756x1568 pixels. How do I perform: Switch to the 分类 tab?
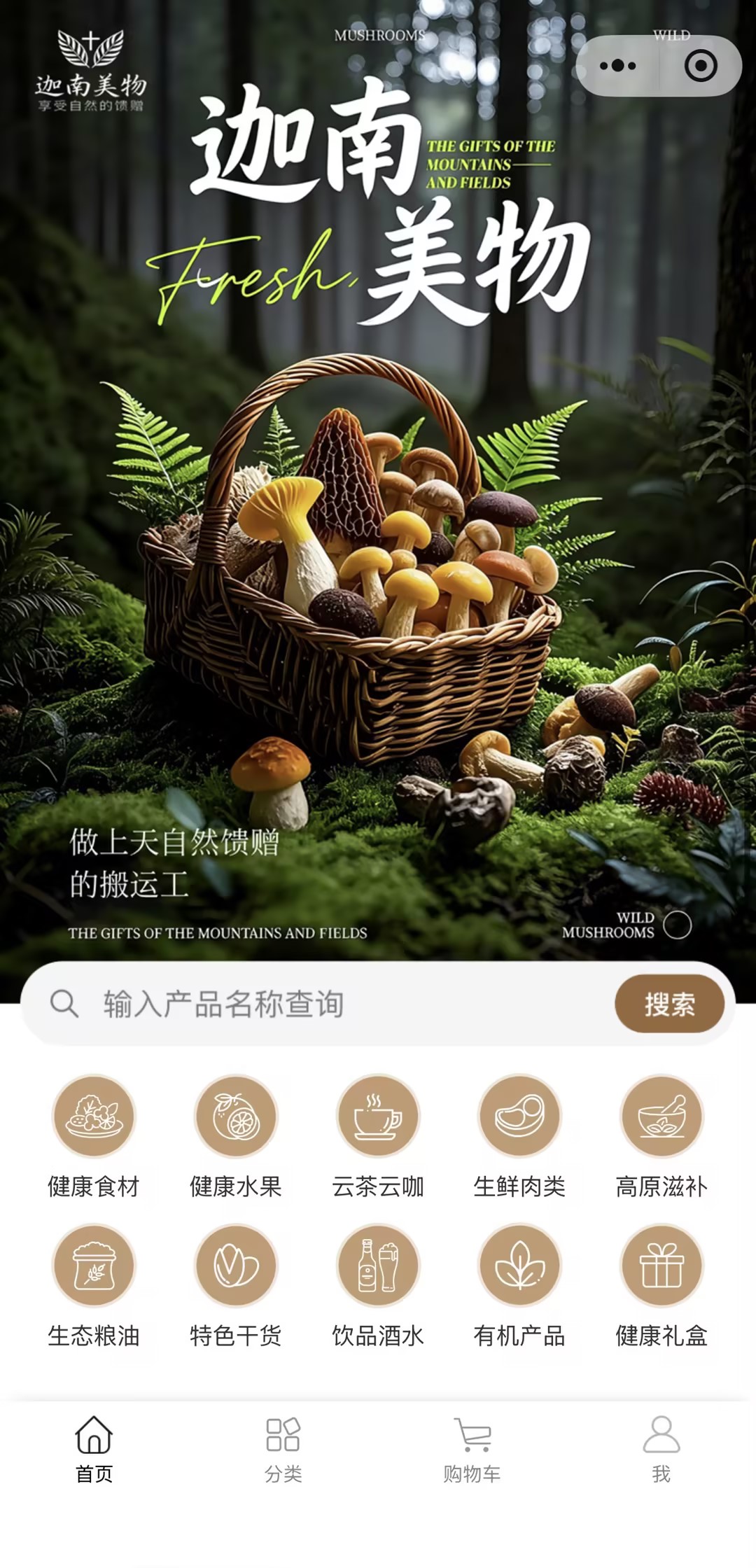pyautogui.click(x=283, y=1449)
